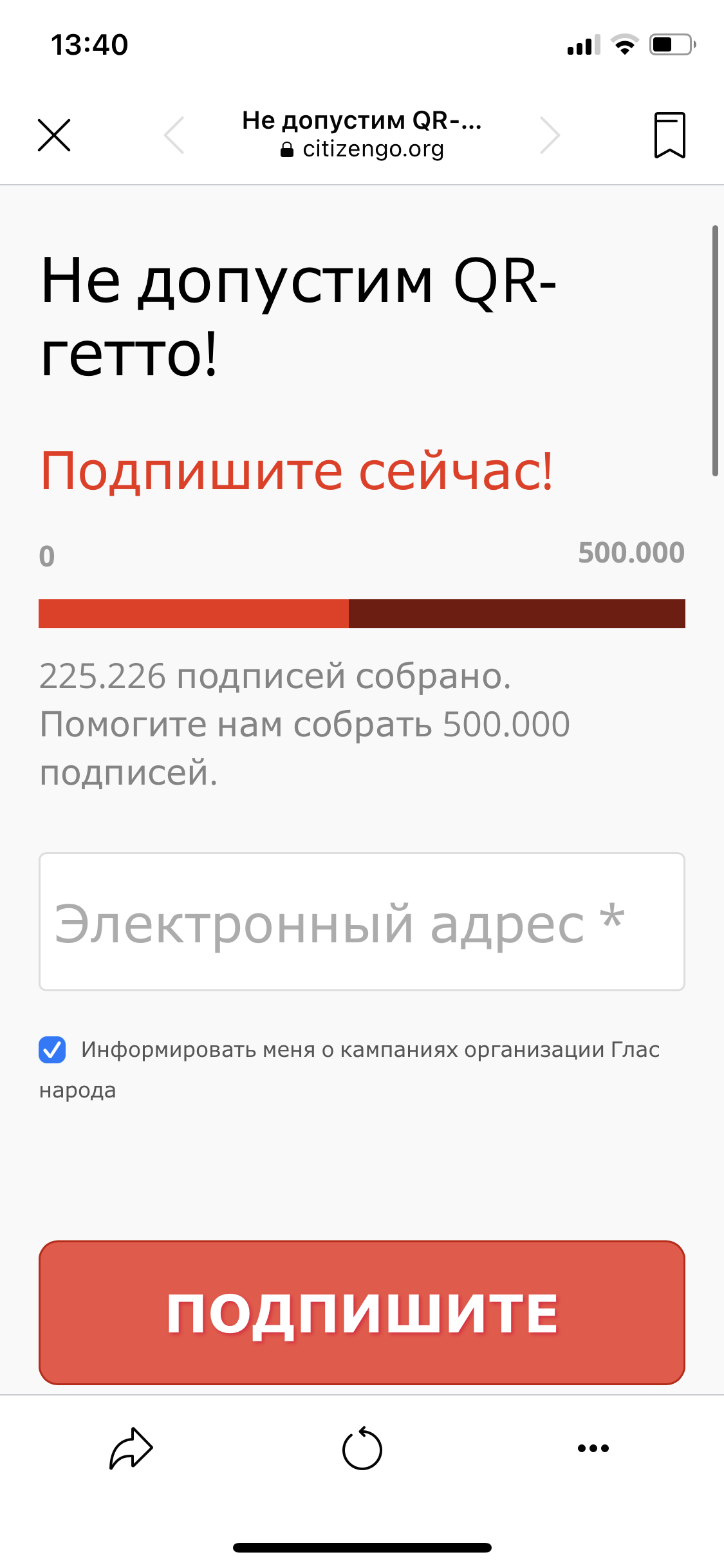Go forward to the next page
The image size is (724, 1568).
550,135
